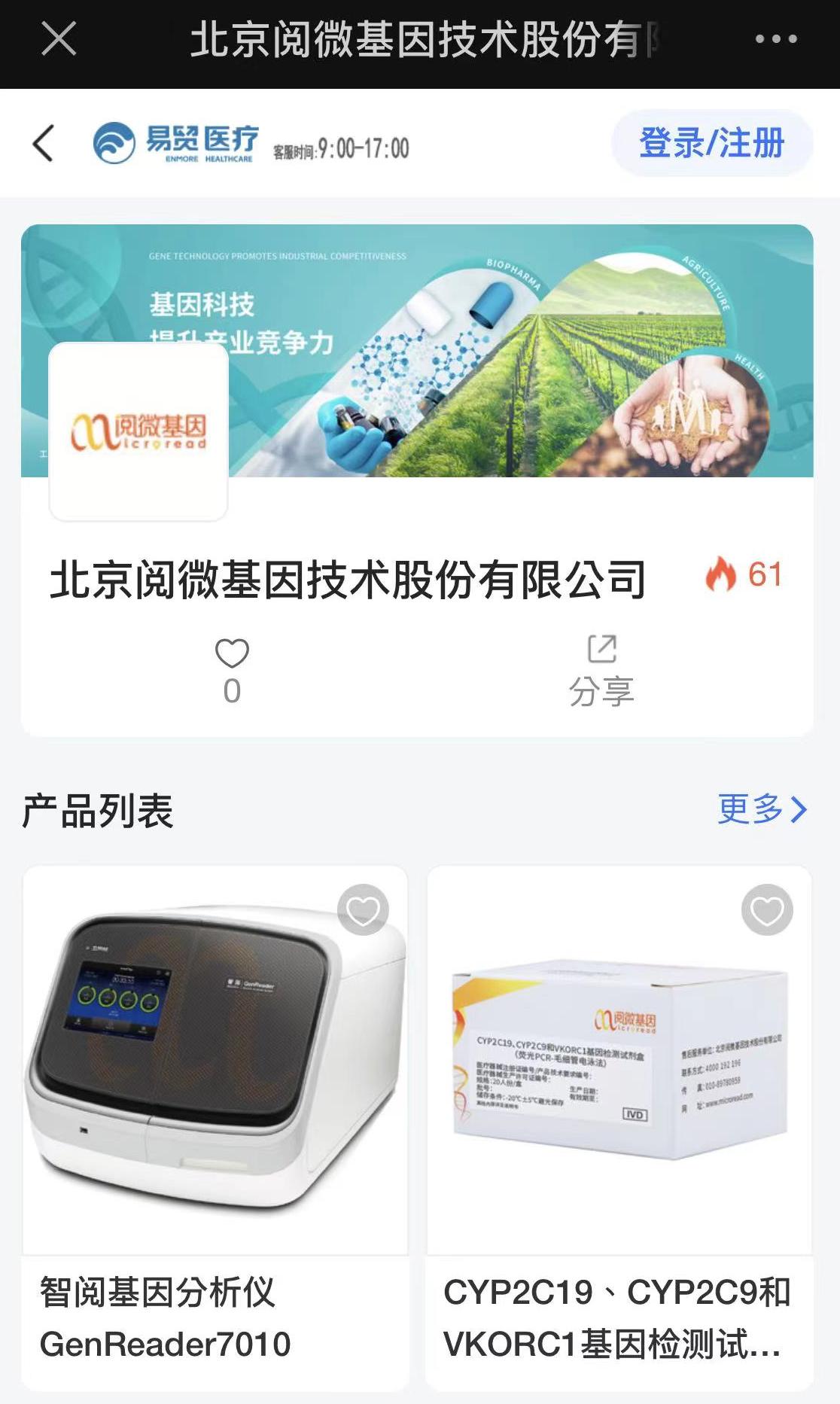Image resolution: width=840 pixels, height=1404 pixels.
Task: Favorite the CYP2C19 gene test kit
Action: coord(767,910)
